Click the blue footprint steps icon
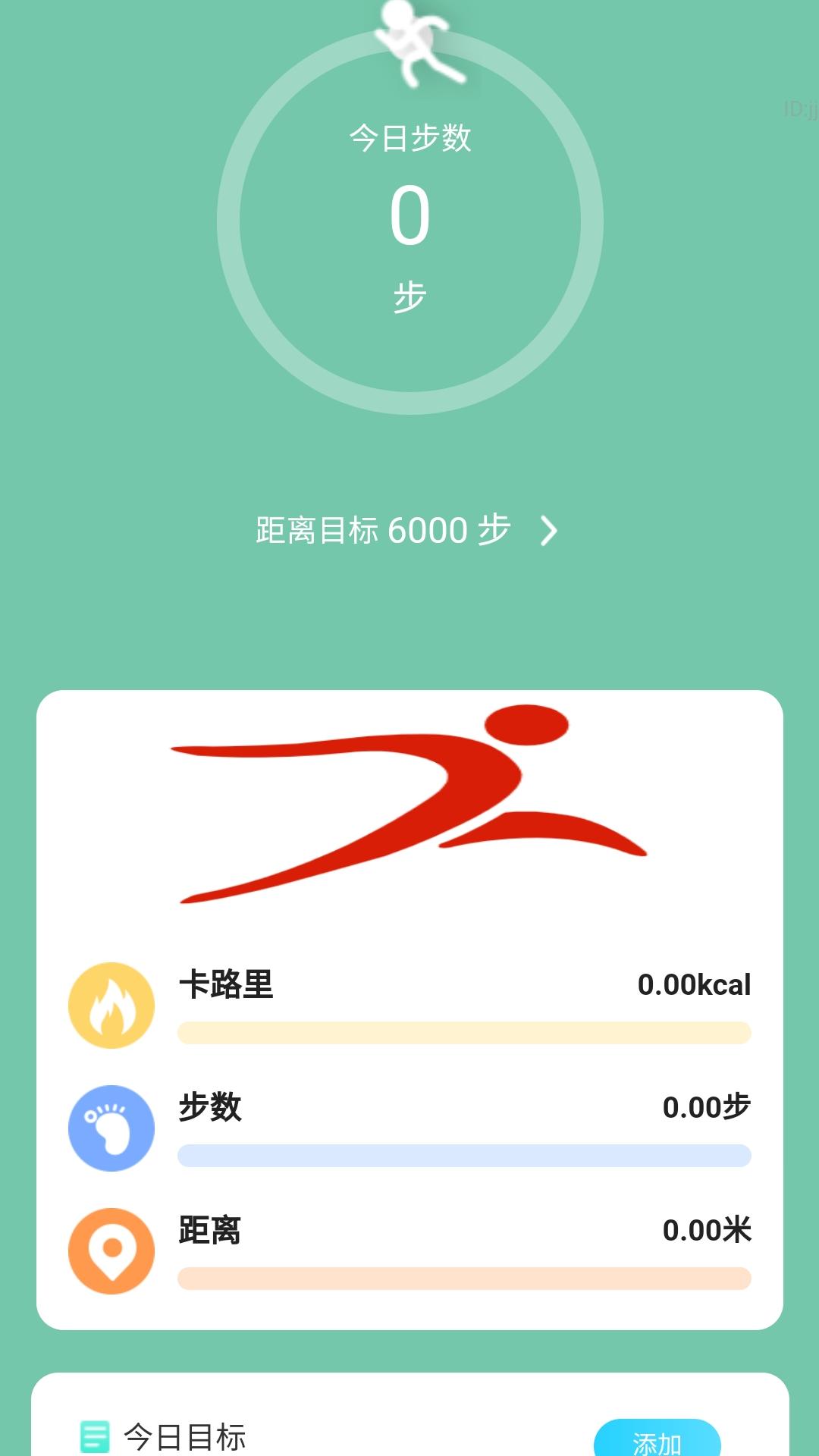This screenshot has width=819, height=1456. [111, 1128]
